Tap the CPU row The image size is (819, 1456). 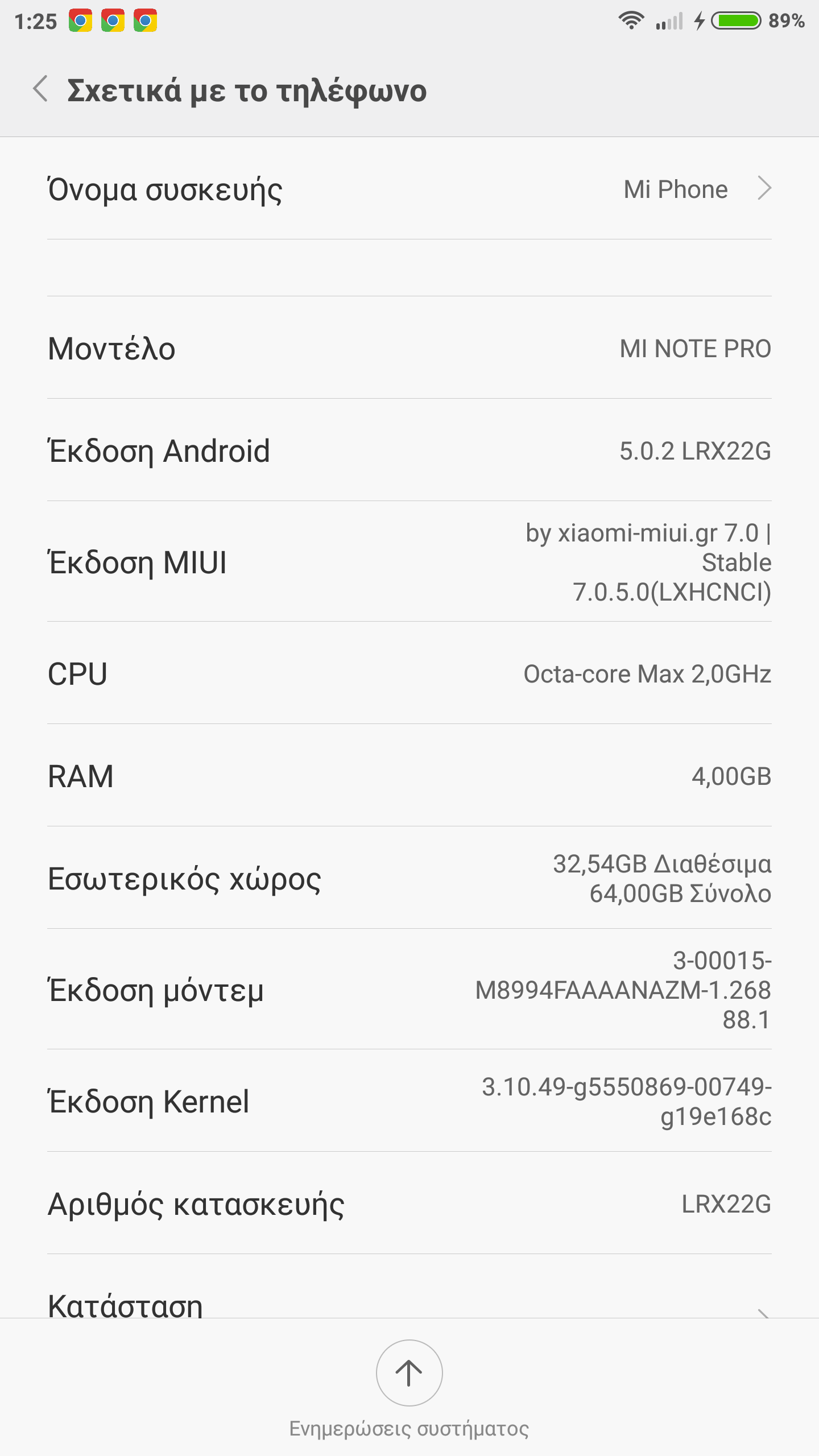(409, 673)
